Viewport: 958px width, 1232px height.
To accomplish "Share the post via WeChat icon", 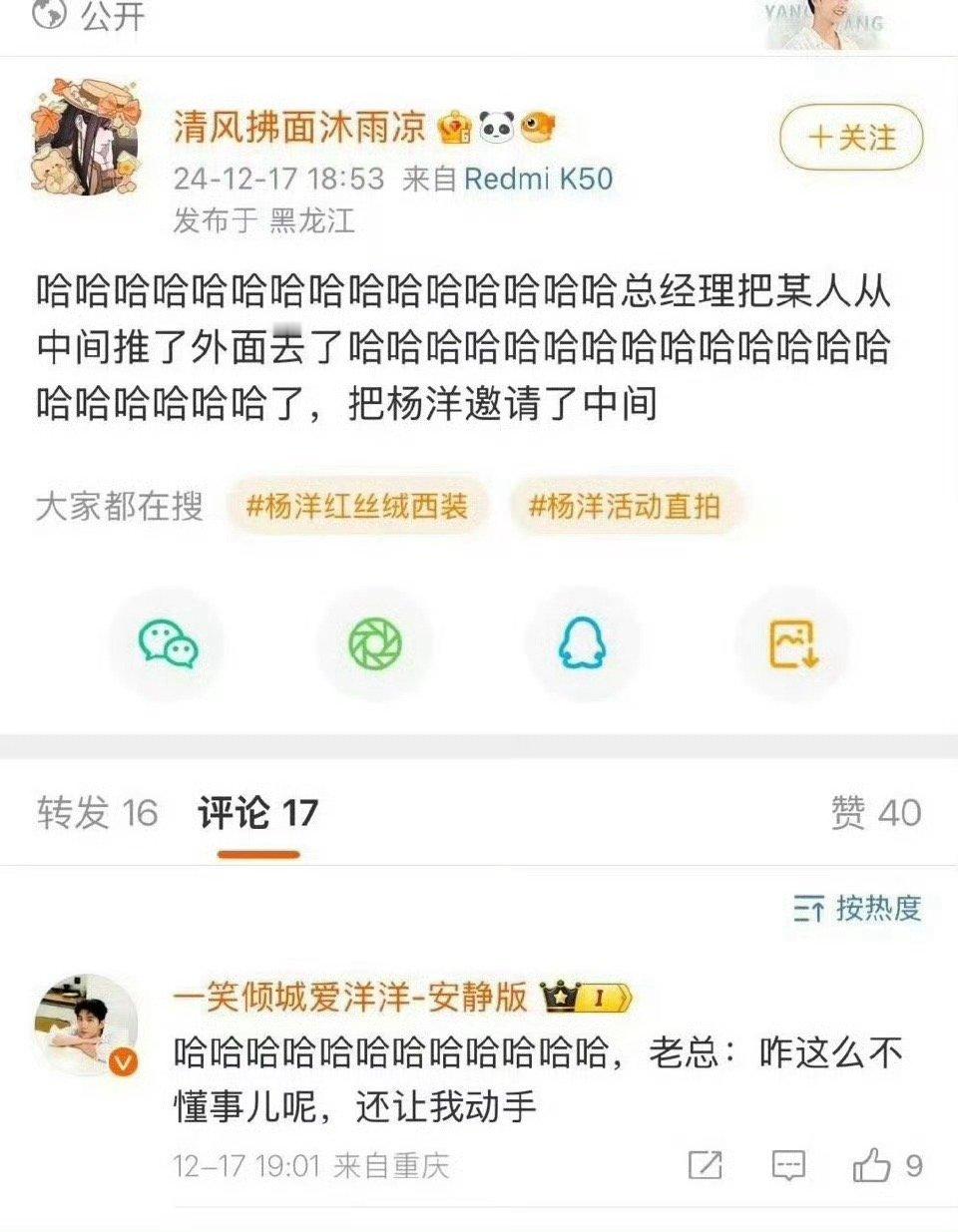I will click(167, 645).
